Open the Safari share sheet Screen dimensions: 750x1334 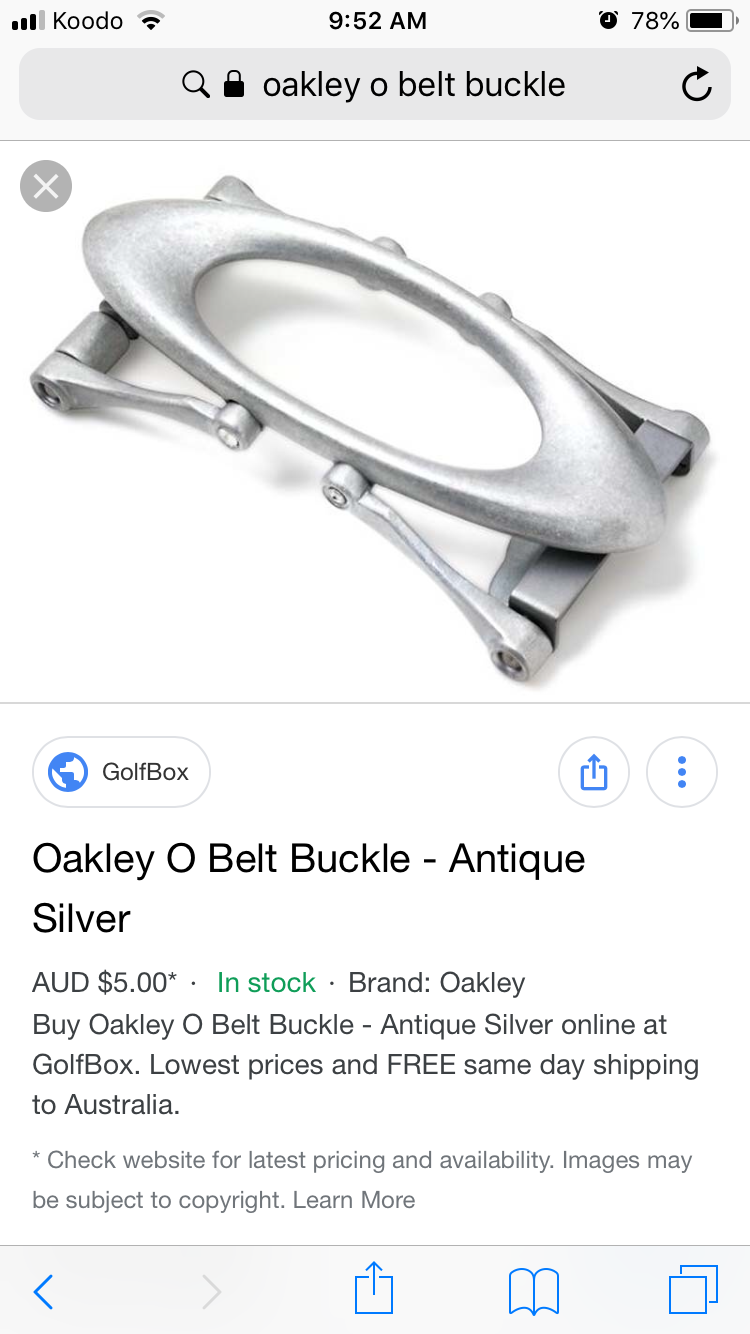point(374,1290)
